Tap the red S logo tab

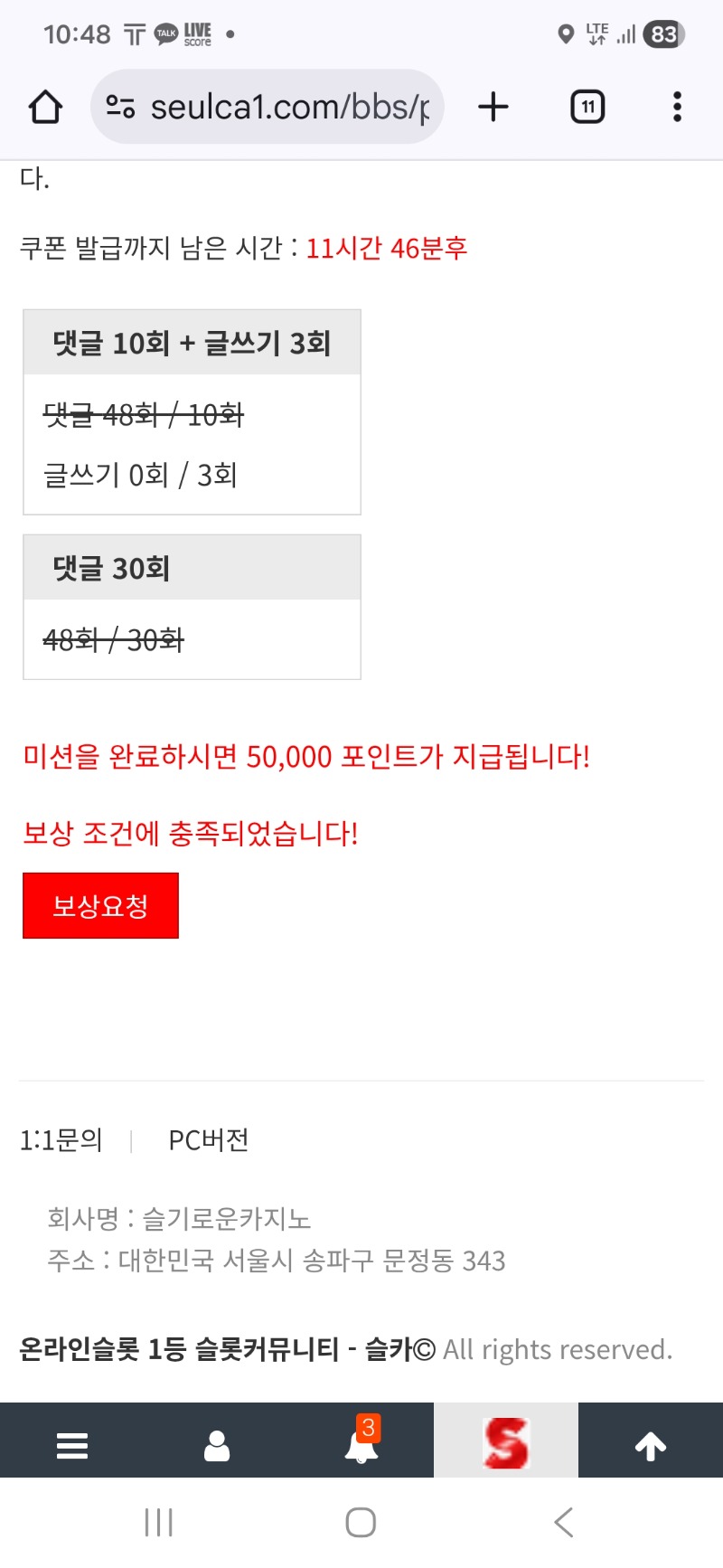tap(506, 1442)
